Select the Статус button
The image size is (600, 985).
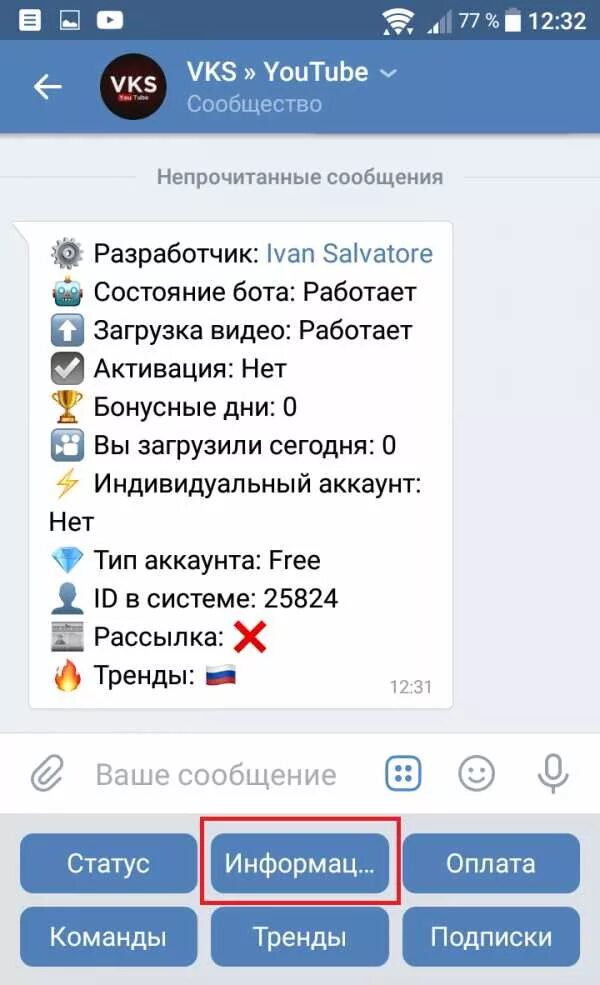click(x=109, y=863)
